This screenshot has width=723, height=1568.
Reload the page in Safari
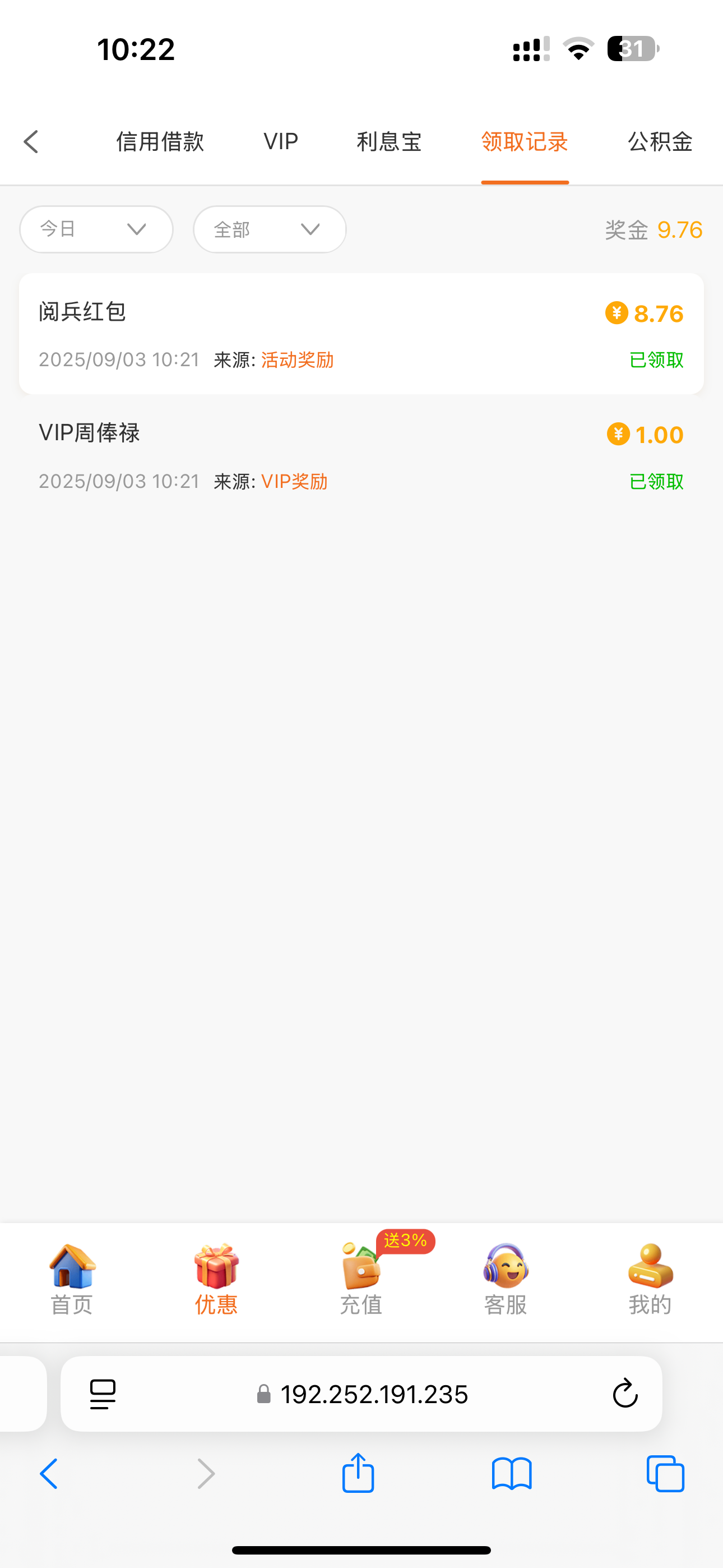coord(624,1394)
